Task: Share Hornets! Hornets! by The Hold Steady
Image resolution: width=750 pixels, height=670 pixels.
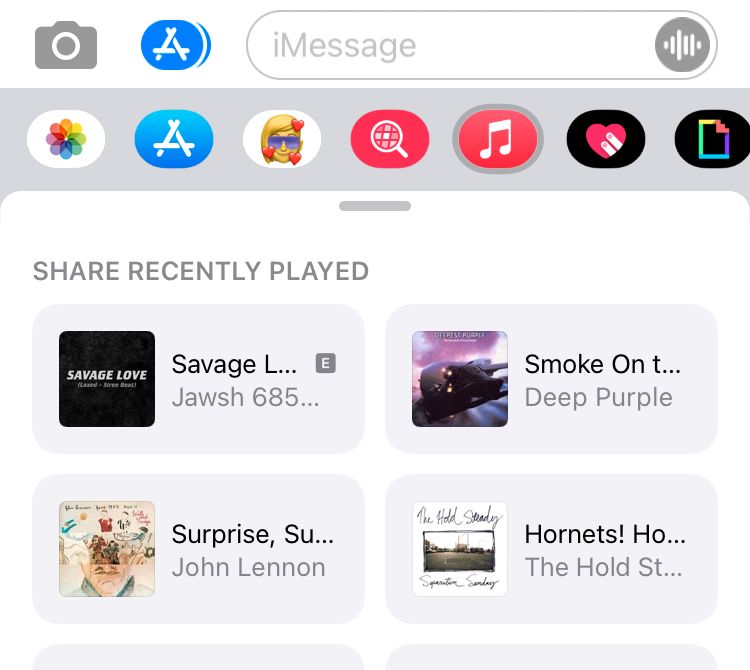Action: (551, 549)
